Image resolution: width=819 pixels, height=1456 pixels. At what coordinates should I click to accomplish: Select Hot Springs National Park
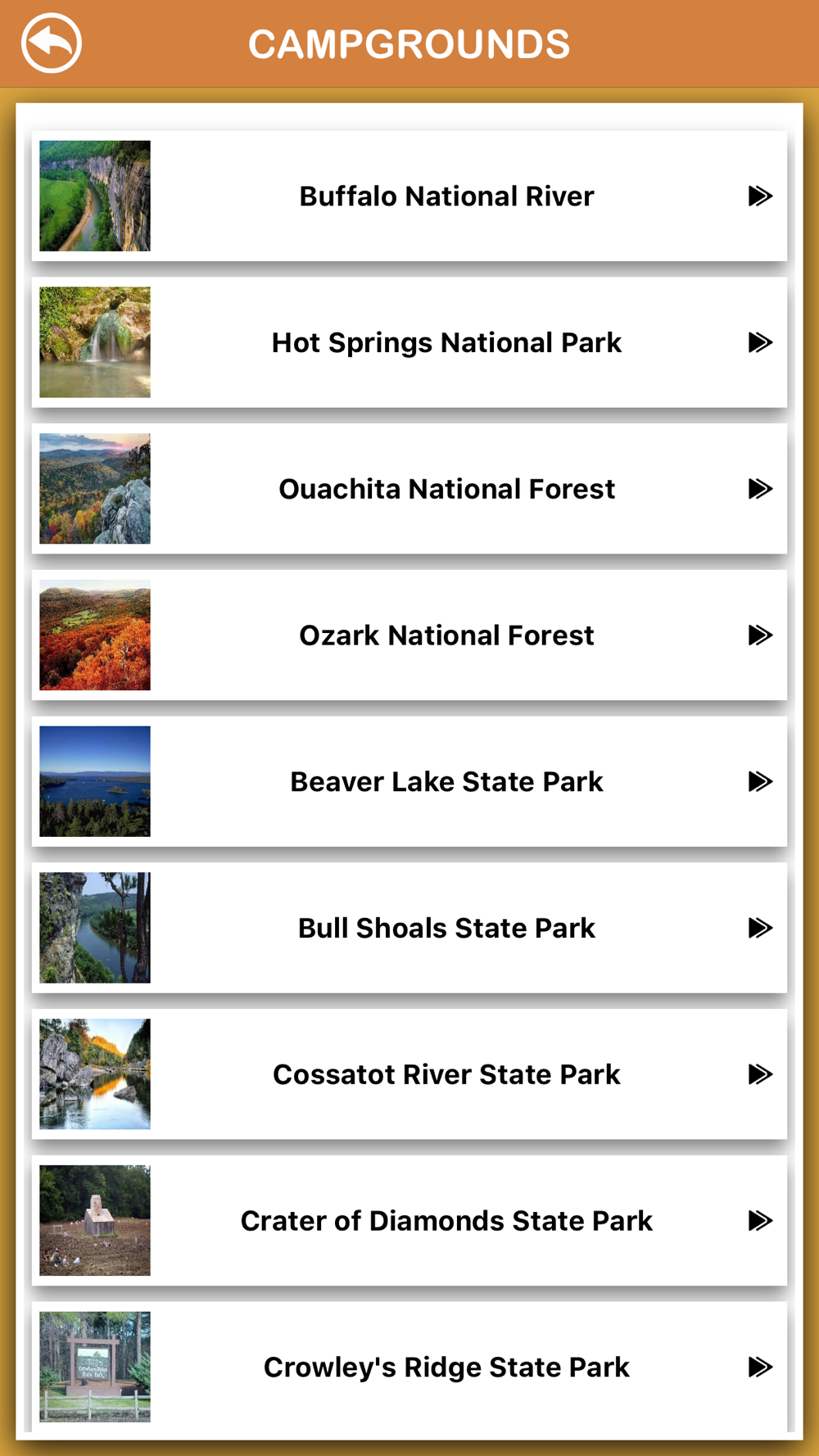(x=409, y=342)
